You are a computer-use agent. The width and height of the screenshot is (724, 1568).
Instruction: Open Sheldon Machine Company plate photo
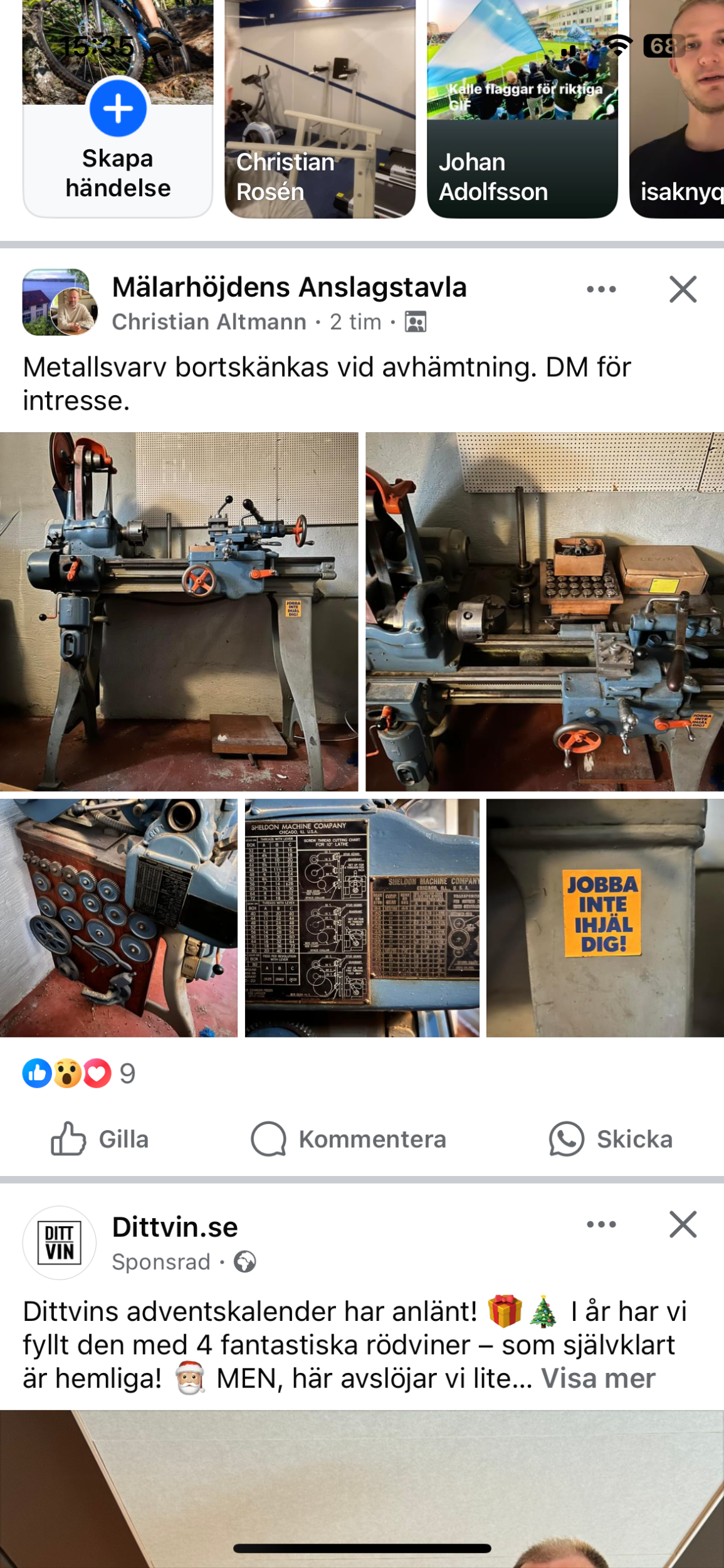(x=362, y=918)
